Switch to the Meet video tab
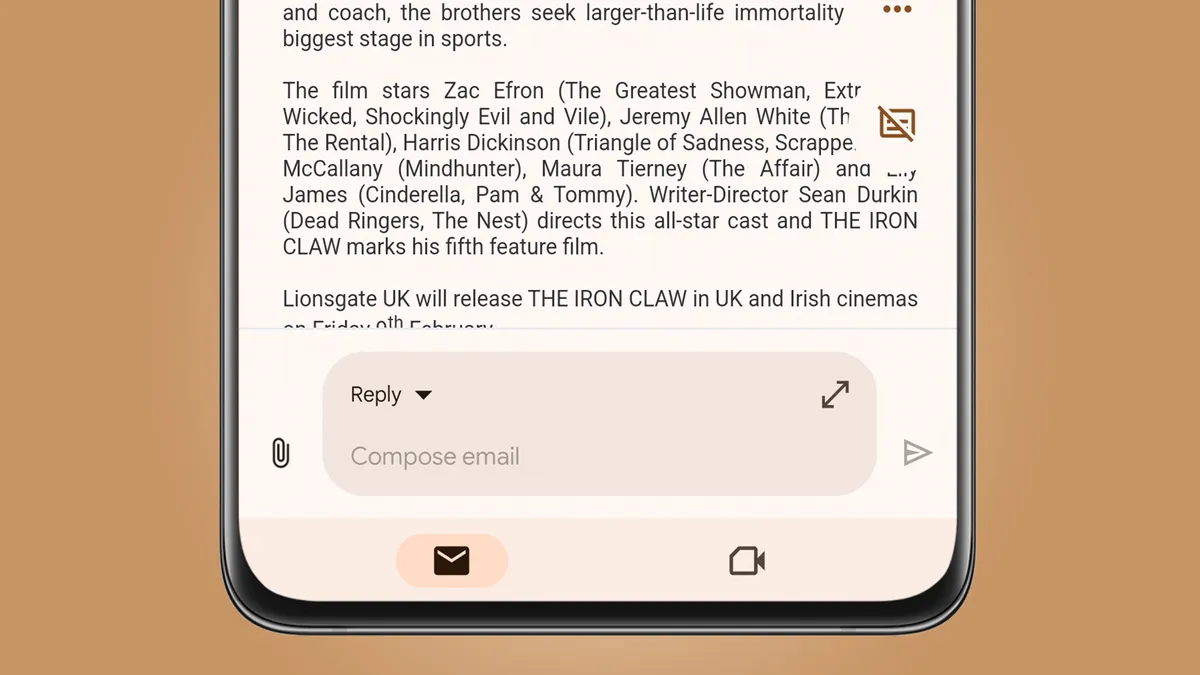Screen dimensions: 1200x675 pos(747,561)
